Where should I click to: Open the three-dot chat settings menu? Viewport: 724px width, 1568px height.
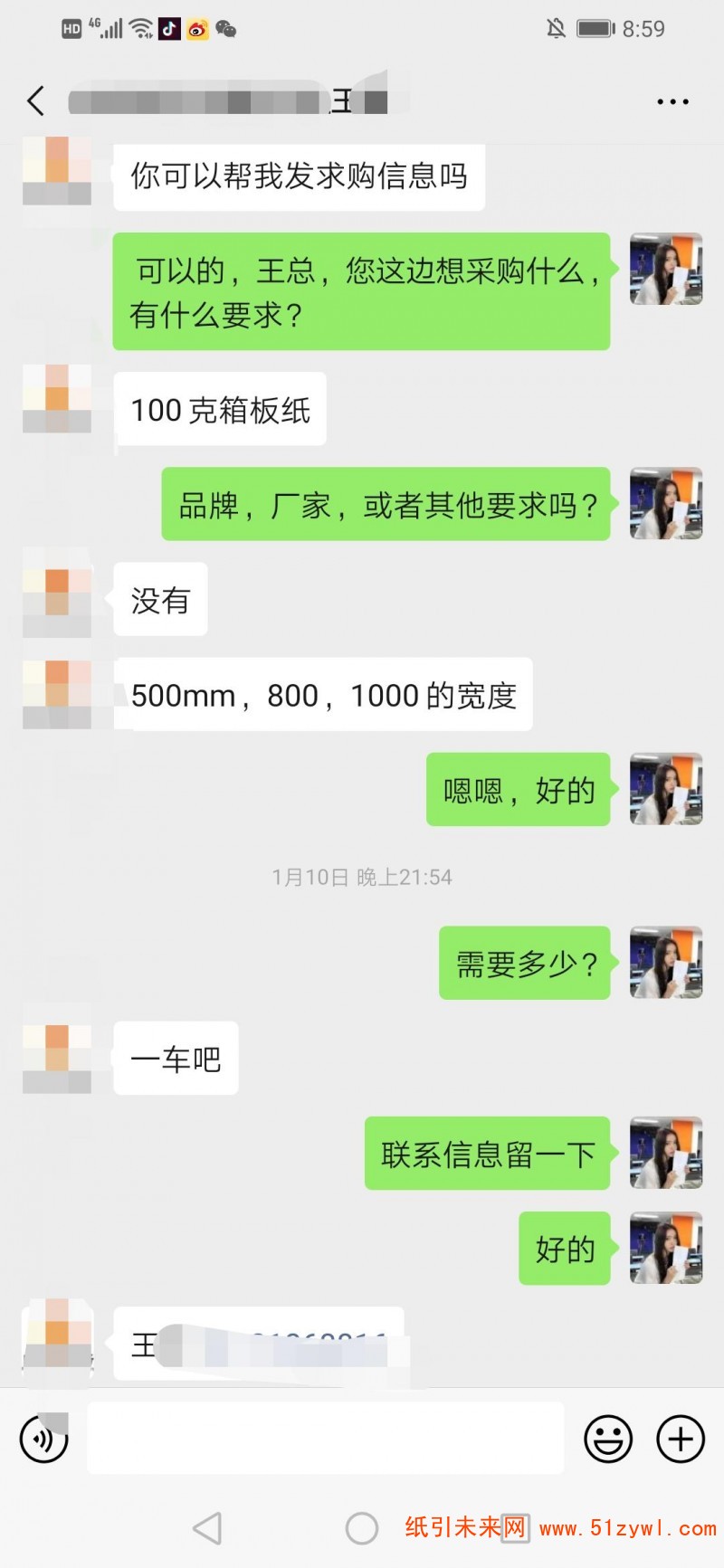(x=672, y=100)
